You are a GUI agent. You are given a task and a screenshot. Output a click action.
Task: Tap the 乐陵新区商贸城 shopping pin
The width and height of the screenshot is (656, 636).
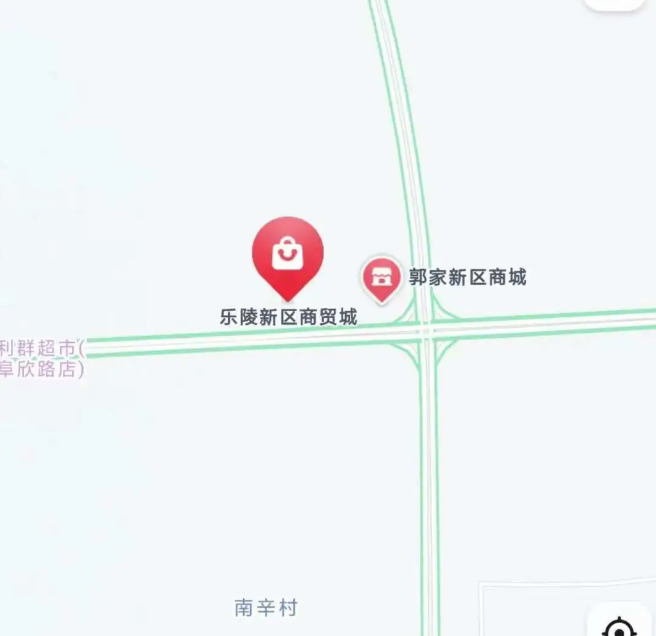pyautogui.click(x=288, y=253)
